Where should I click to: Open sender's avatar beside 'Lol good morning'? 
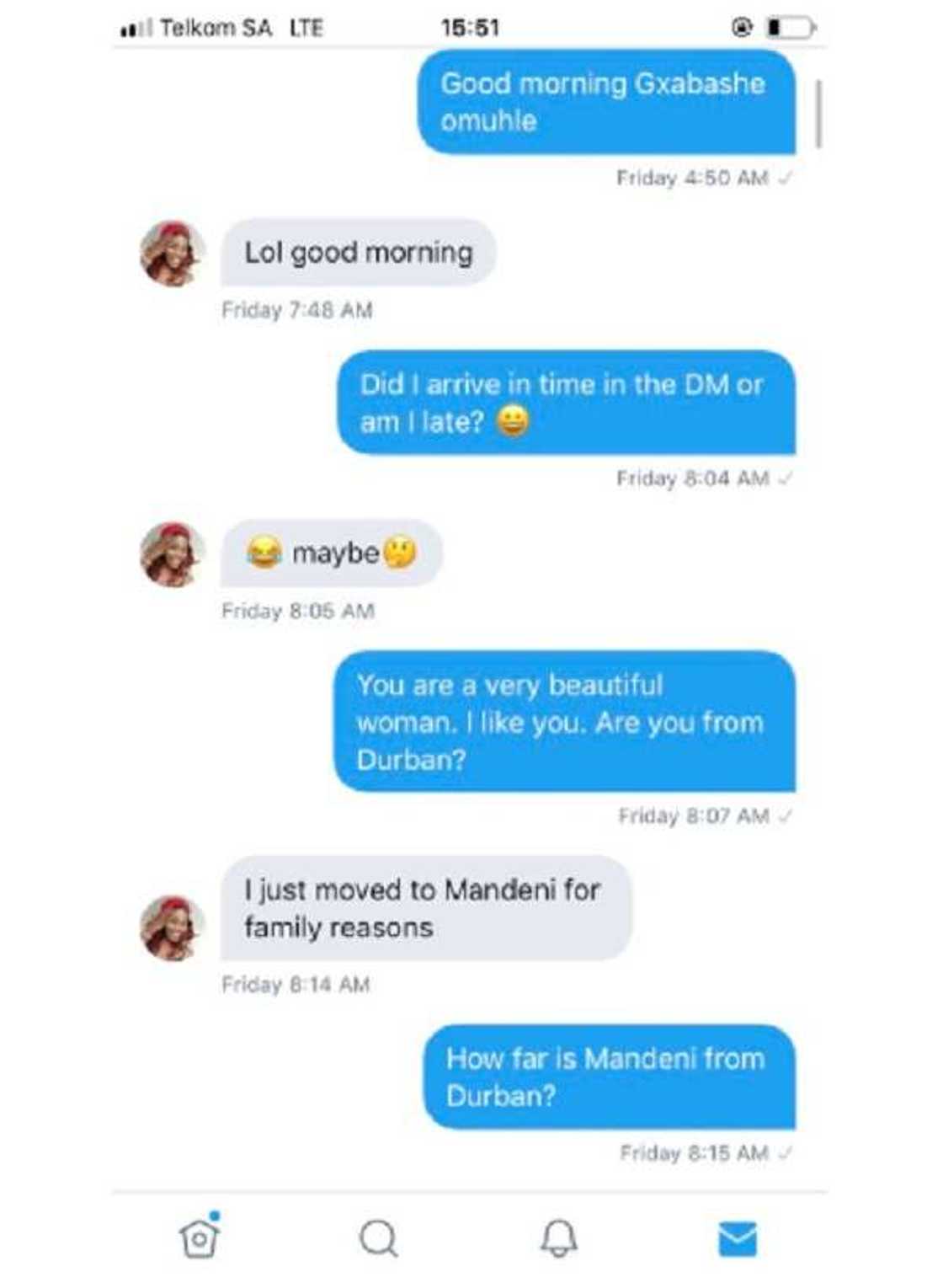(172, 254)
